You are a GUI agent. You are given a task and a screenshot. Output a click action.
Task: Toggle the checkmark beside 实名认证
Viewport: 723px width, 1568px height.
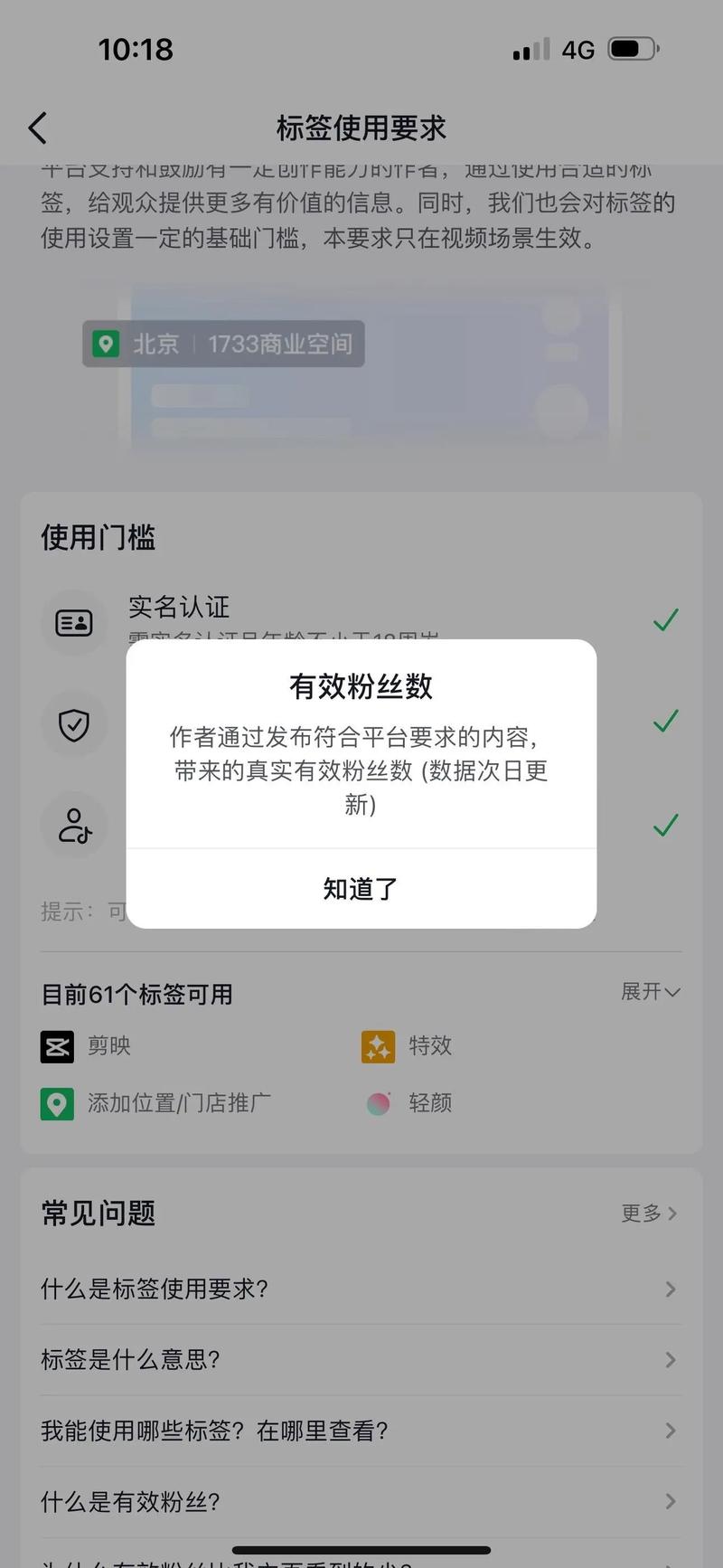[x=666, y=620]
